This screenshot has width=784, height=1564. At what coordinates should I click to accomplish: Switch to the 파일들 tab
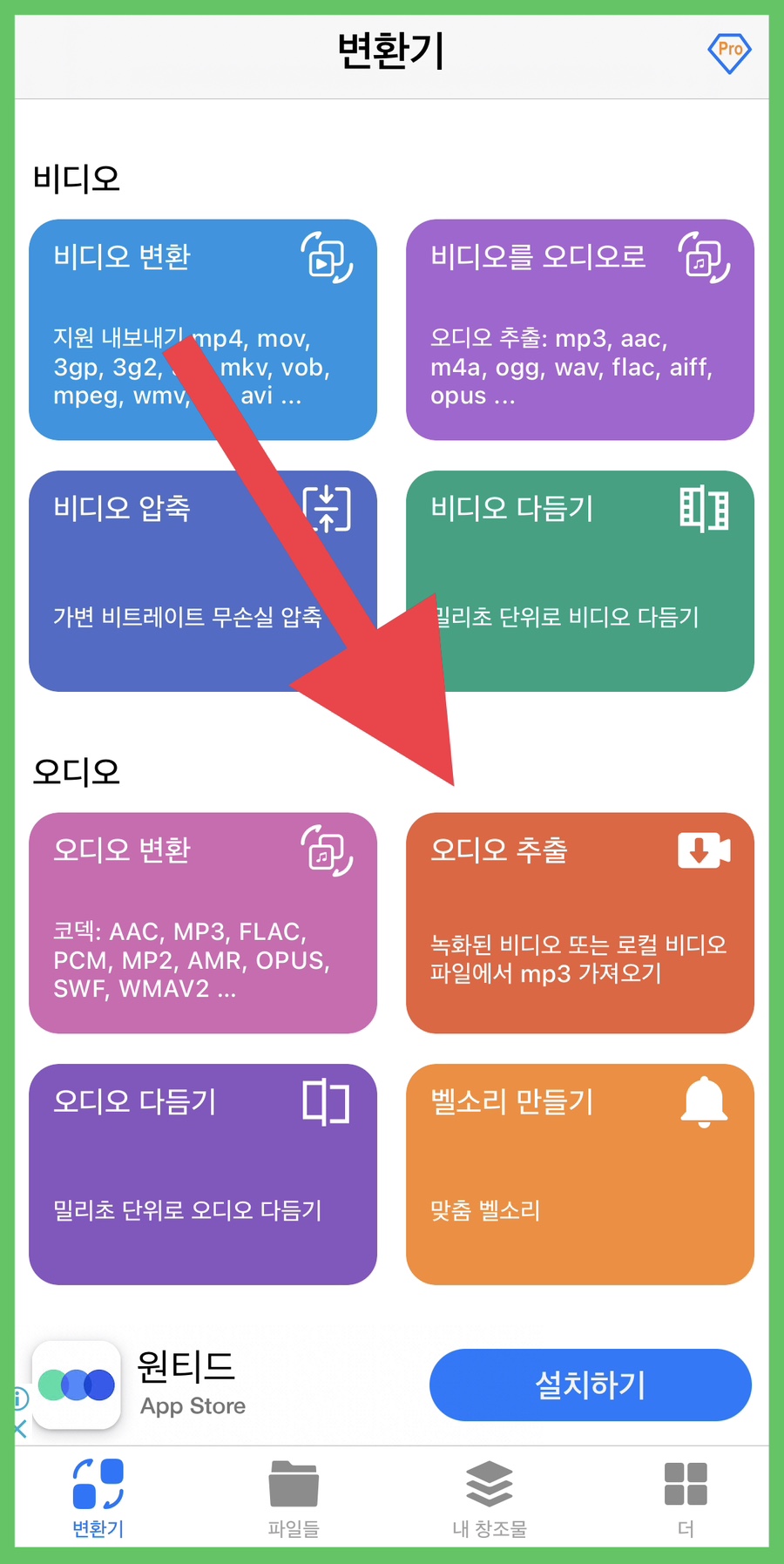tap(294, 1498)
